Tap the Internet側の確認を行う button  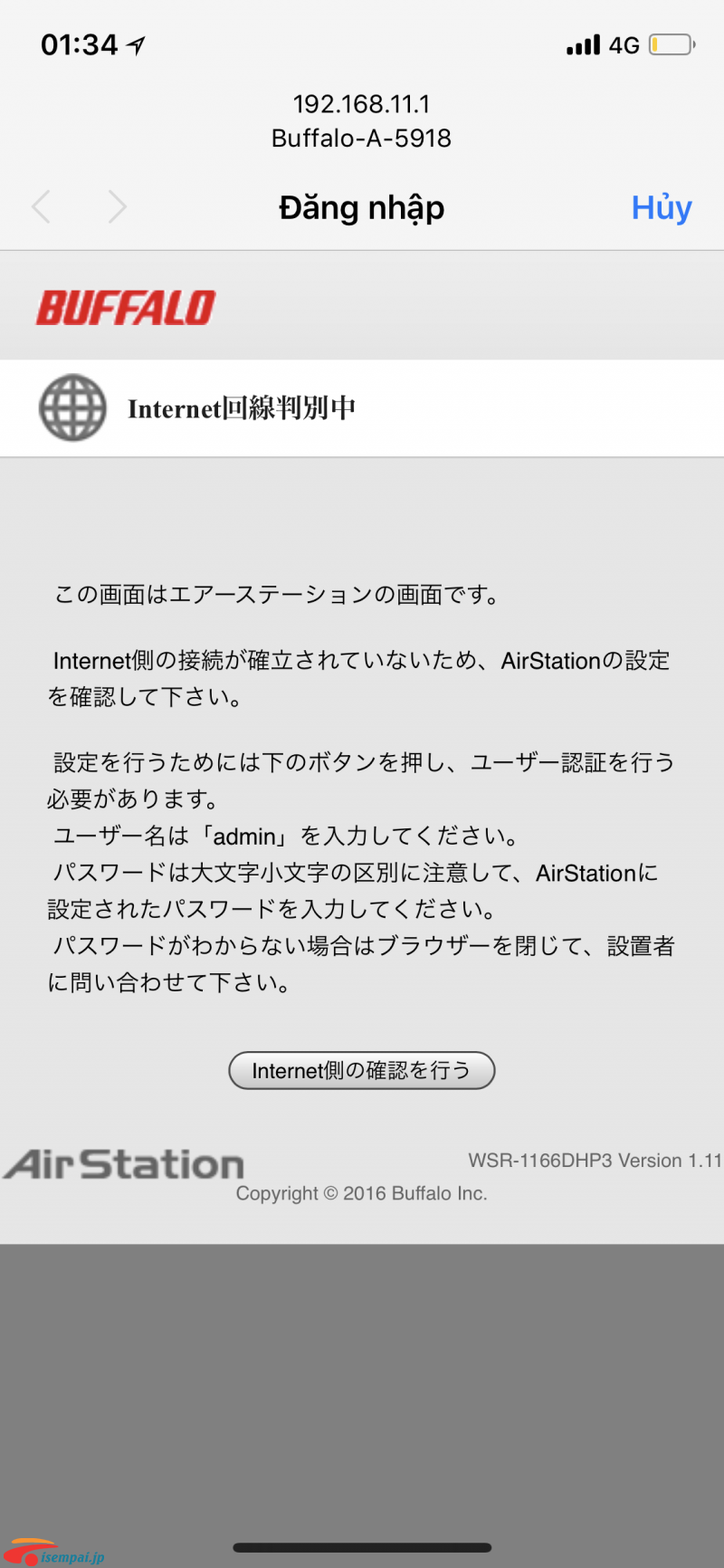tap(361, 1070)
